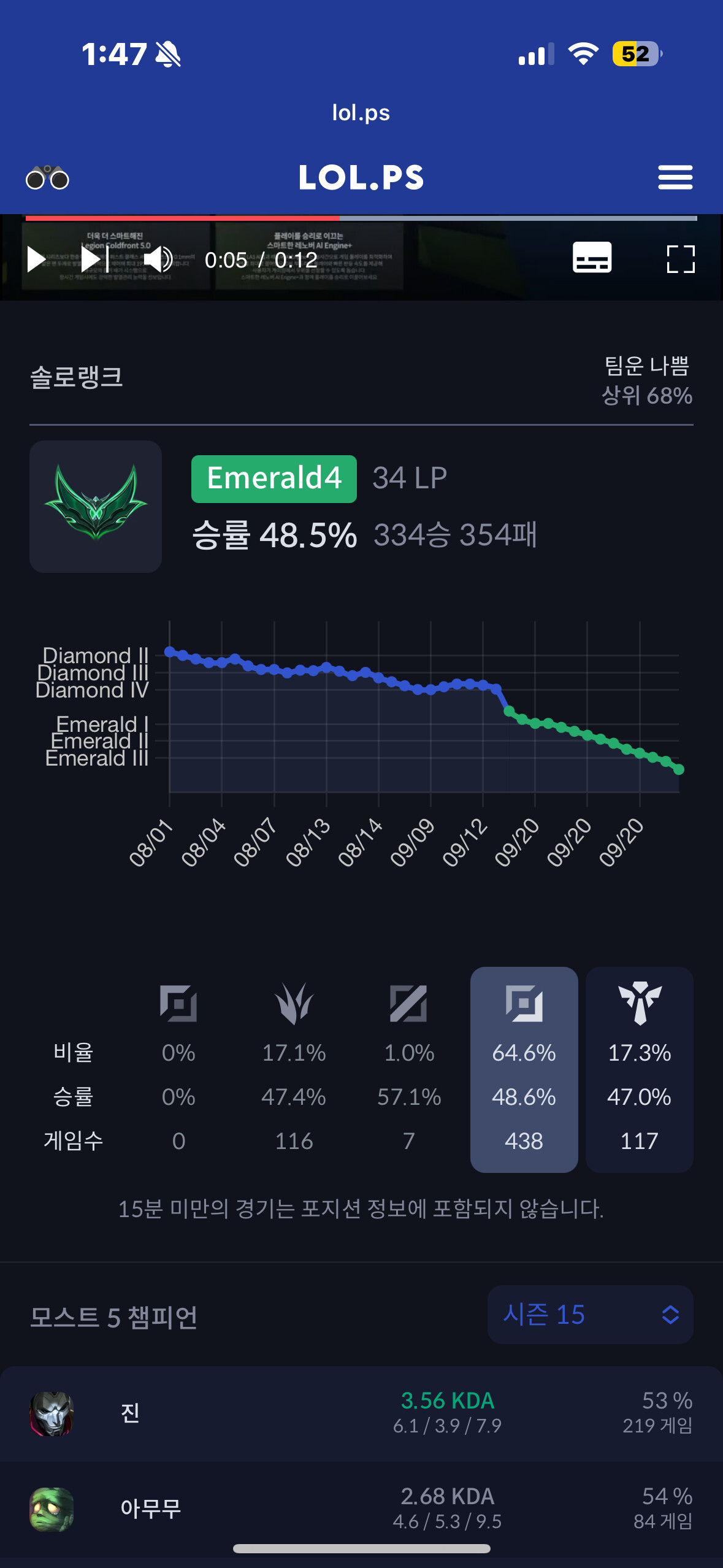723x1568 pixels.
Task: Seek on the video progress bar
Action: (x=361, y=218)
